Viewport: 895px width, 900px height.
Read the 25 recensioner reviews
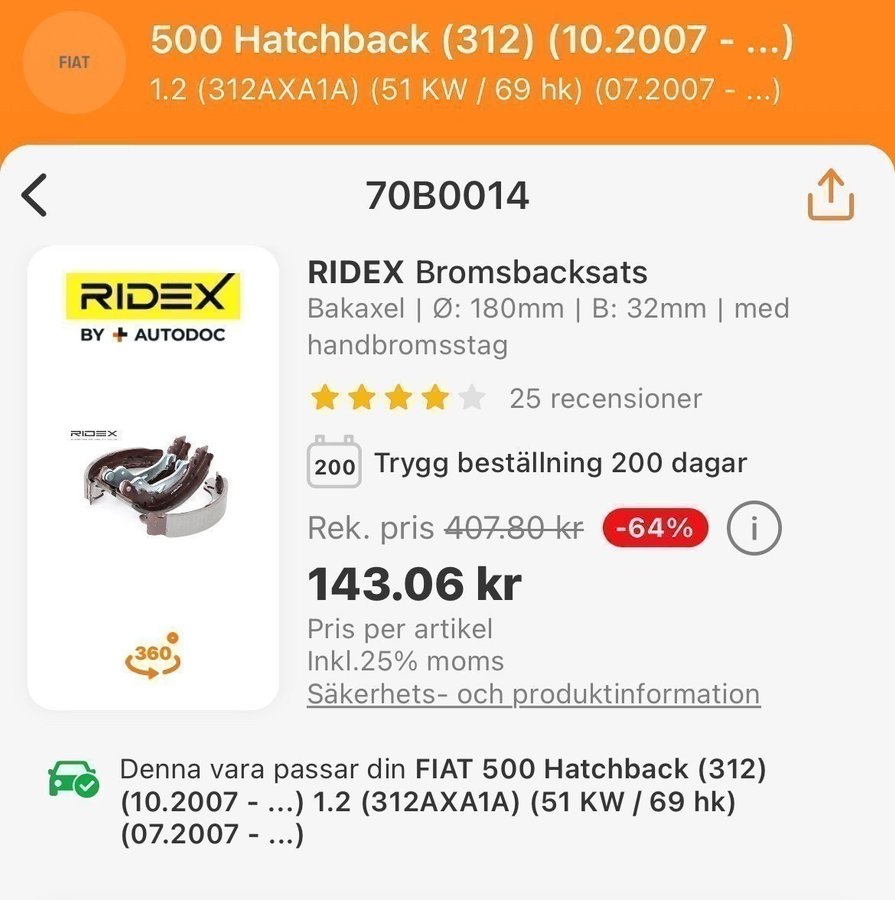(605, 398)
